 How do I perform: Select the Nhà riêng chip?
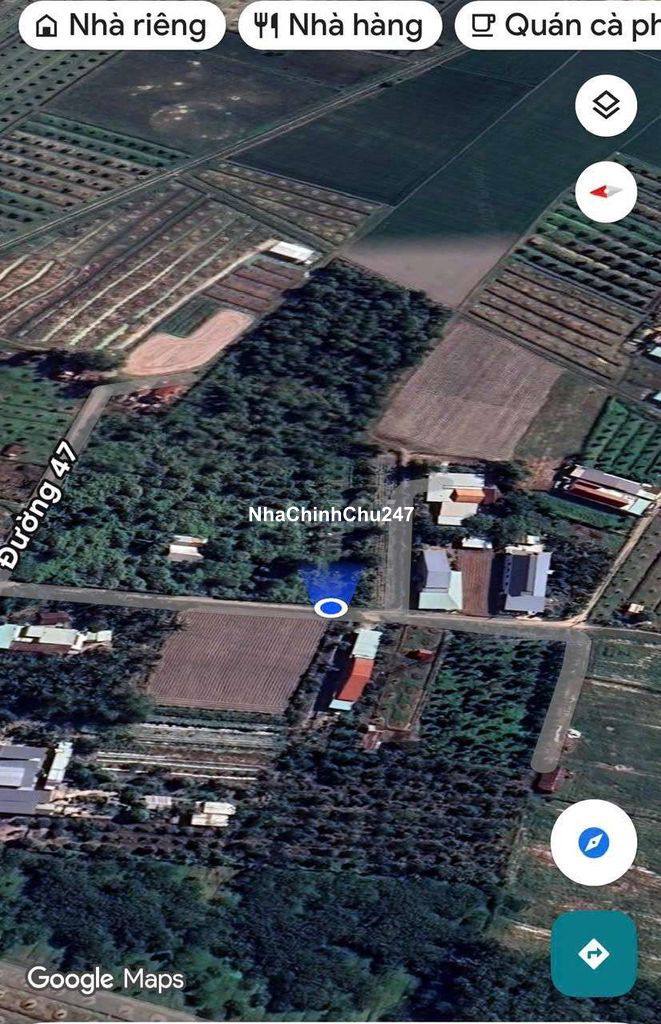(122, 26)
